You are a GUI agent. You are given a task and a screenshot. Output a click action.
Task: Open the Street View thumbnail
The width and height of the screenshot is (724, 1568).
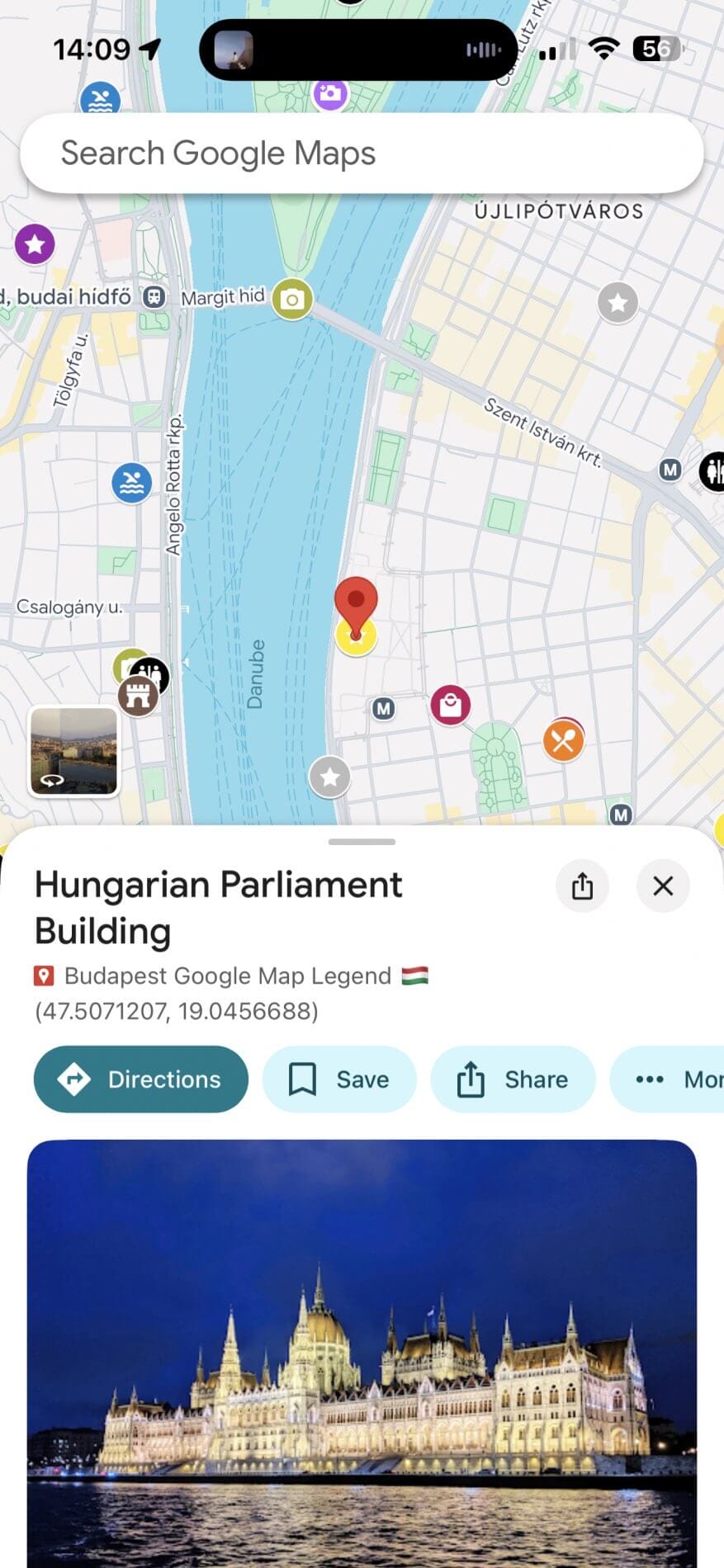(x=73, y=751)
